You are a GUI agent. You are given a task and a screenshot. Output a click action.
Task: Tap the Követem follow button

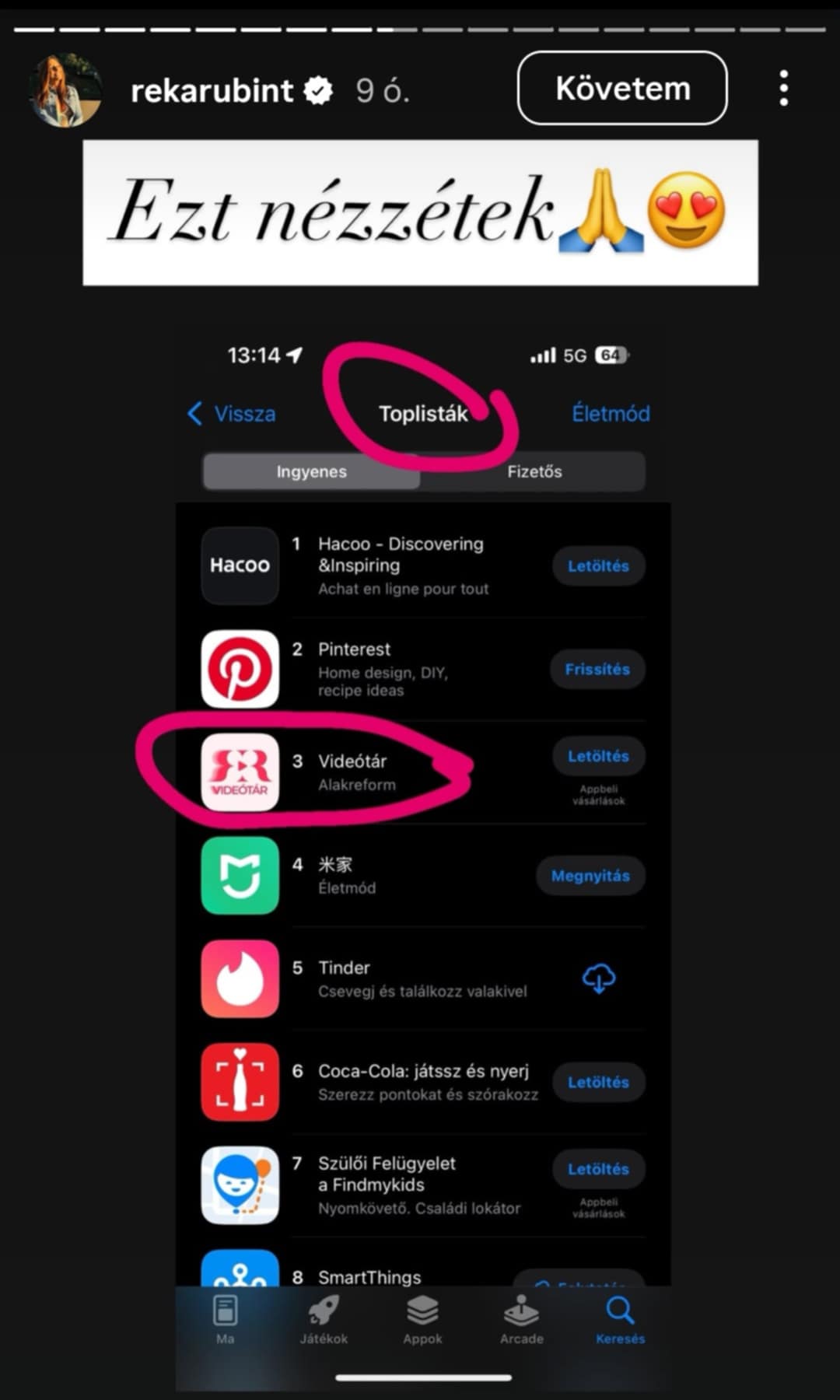tap(622, 88)
